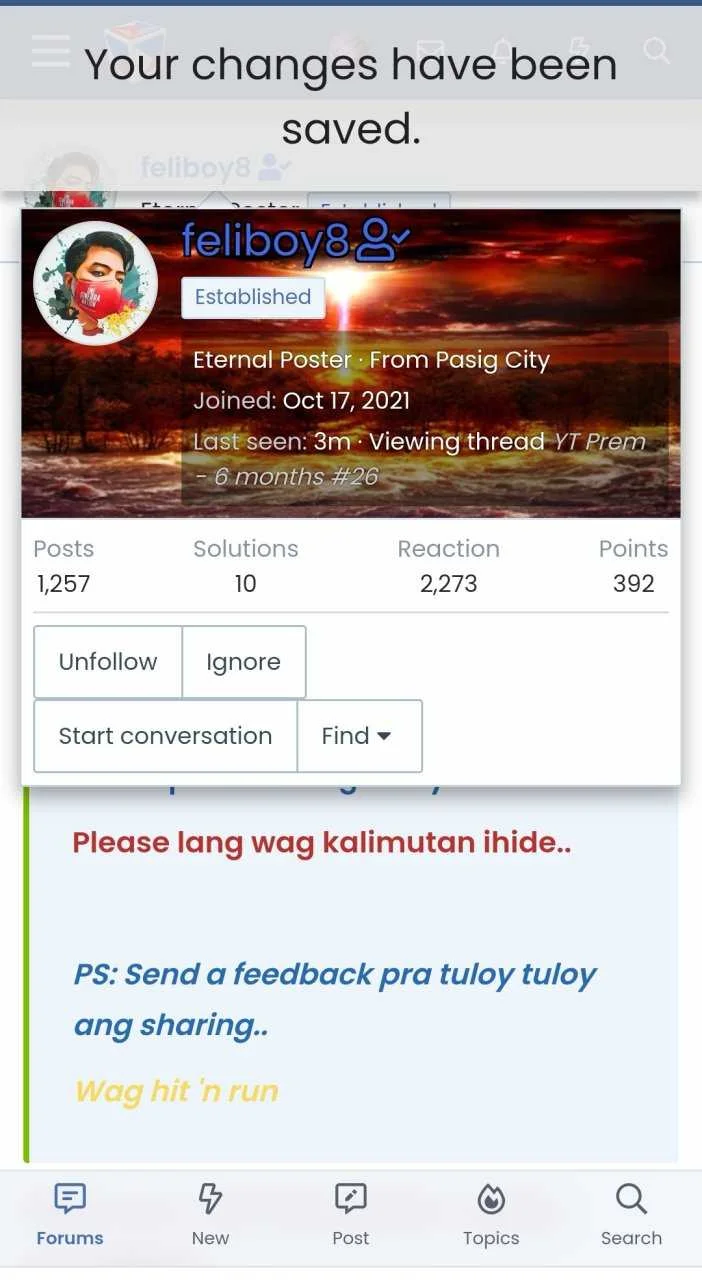Open the Topics tab
Image resolution: width=702 pixels, height=1280 pixels.
pyautogui.click(x=491, y=1213)
